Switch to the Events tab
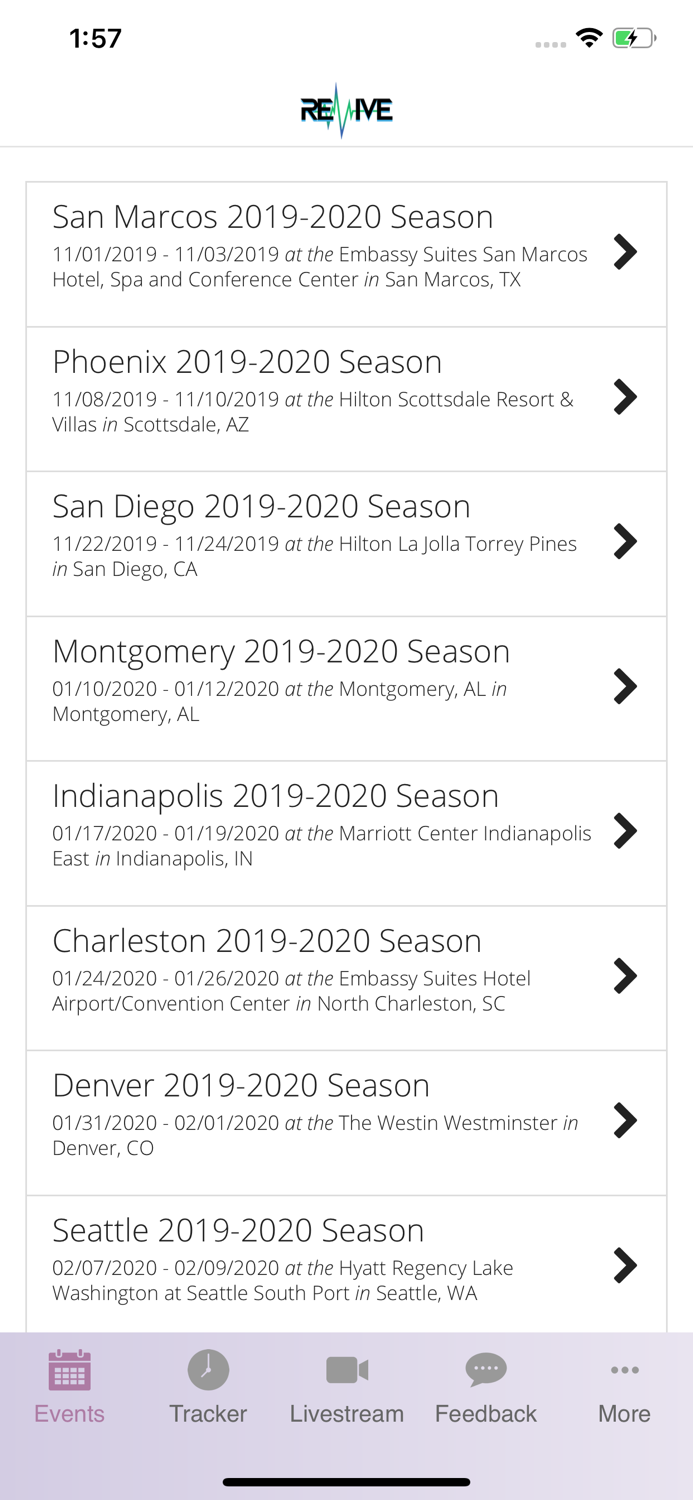 click(69, 1387)
